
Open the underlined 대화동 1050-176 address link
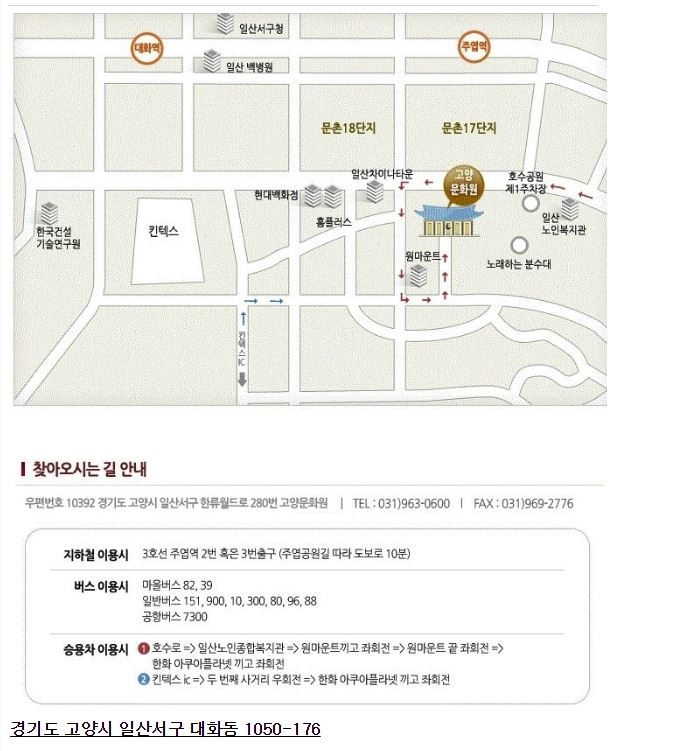(165, 728)
